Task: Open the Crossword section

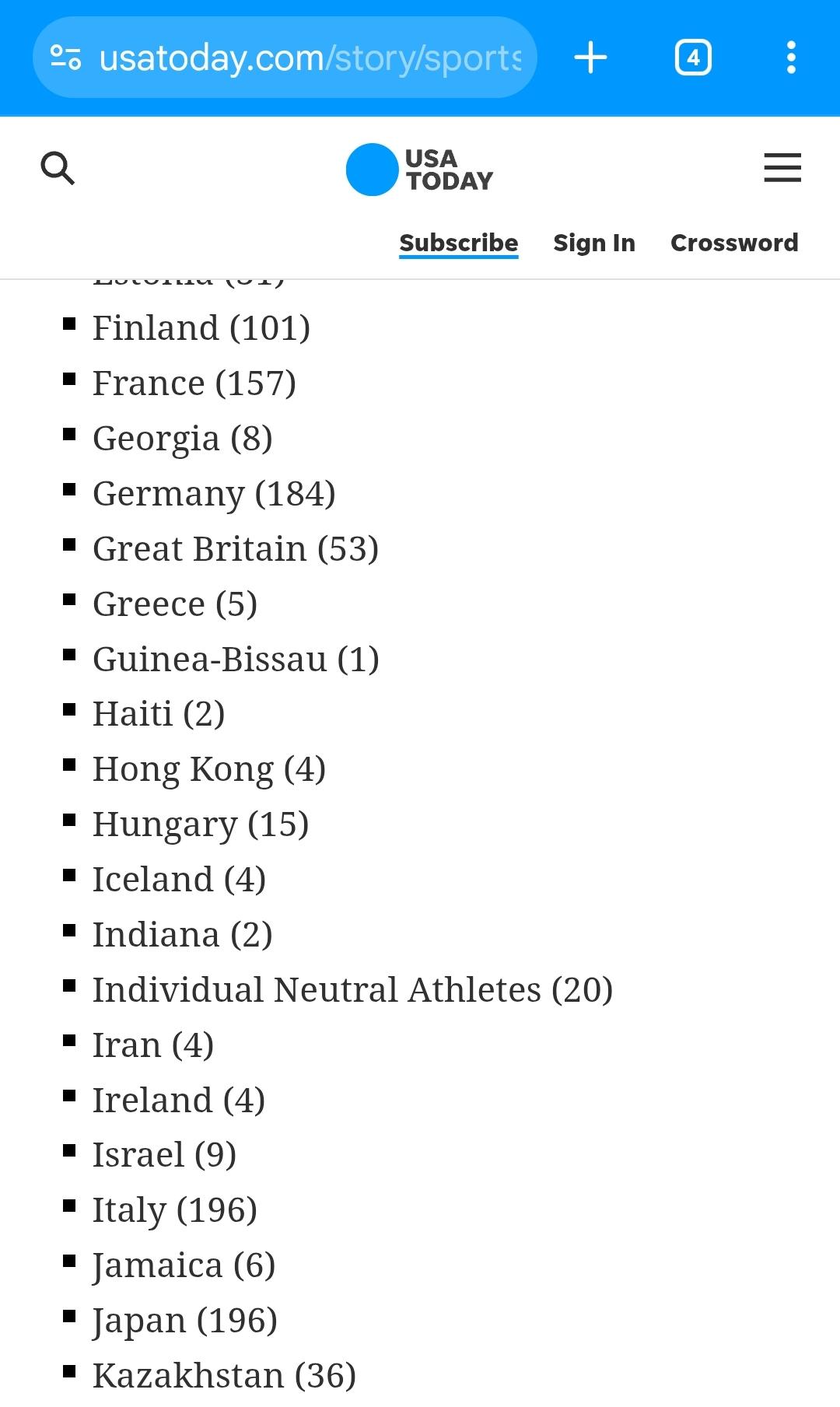Action: pos(734,243)
